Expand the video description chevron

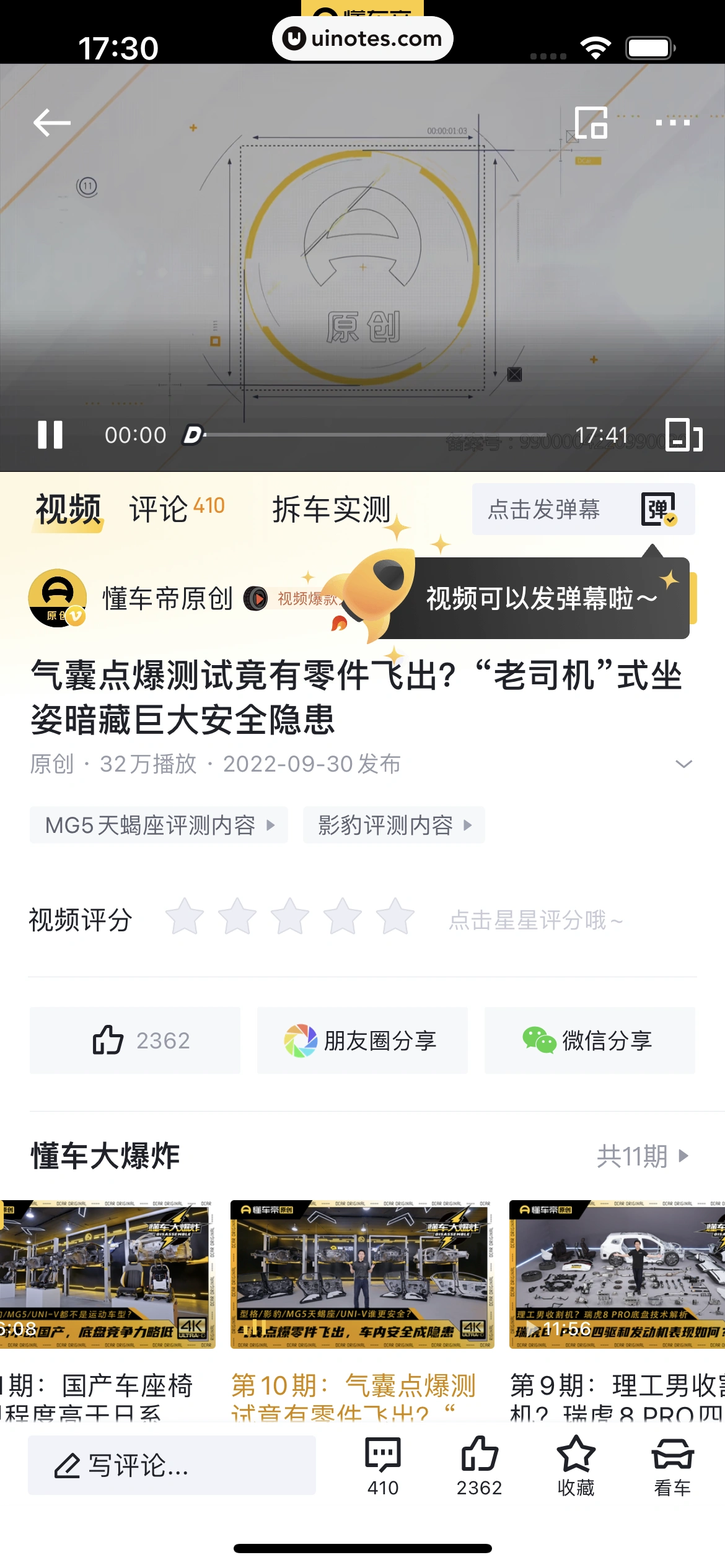click(683, 764)
